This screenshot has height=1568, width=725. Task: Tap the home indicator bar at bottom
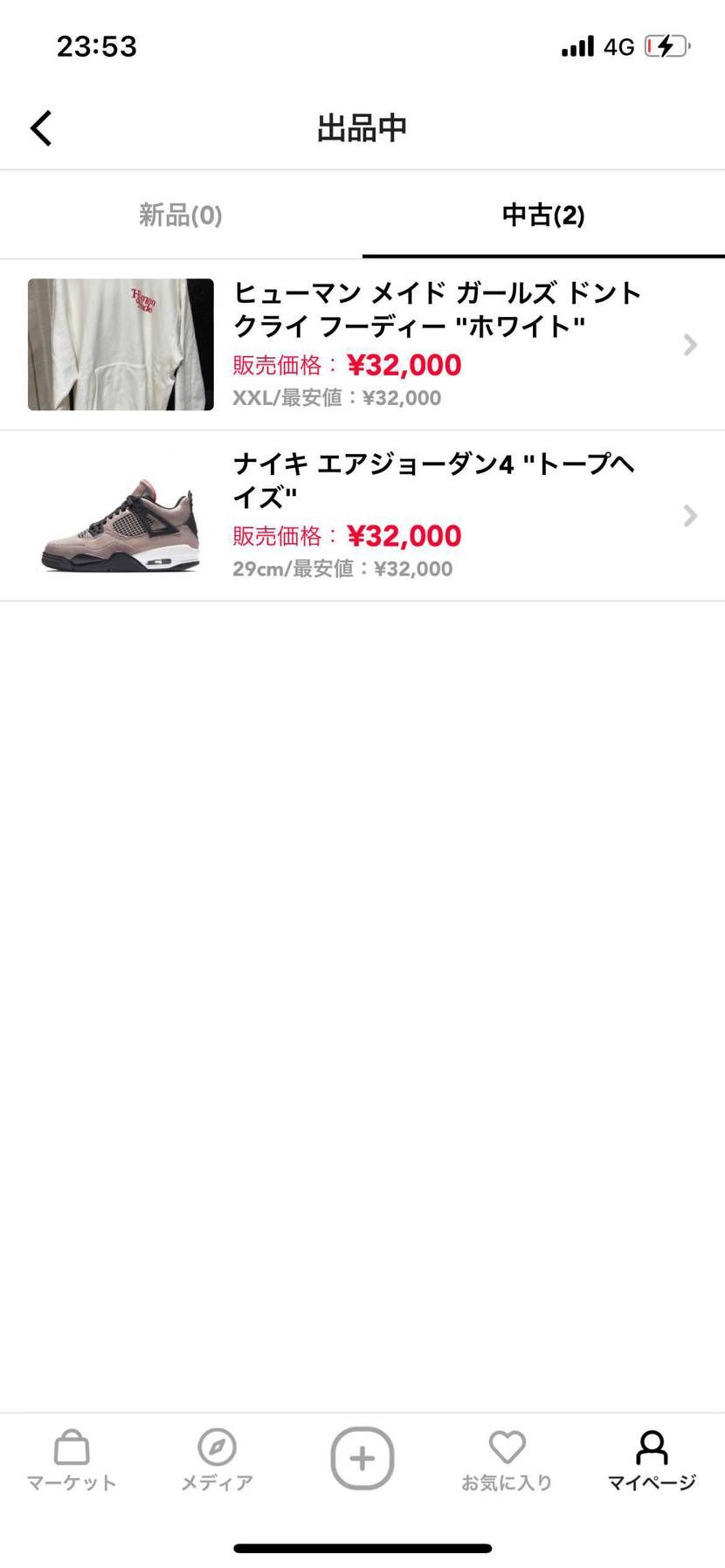[362, 1549]
